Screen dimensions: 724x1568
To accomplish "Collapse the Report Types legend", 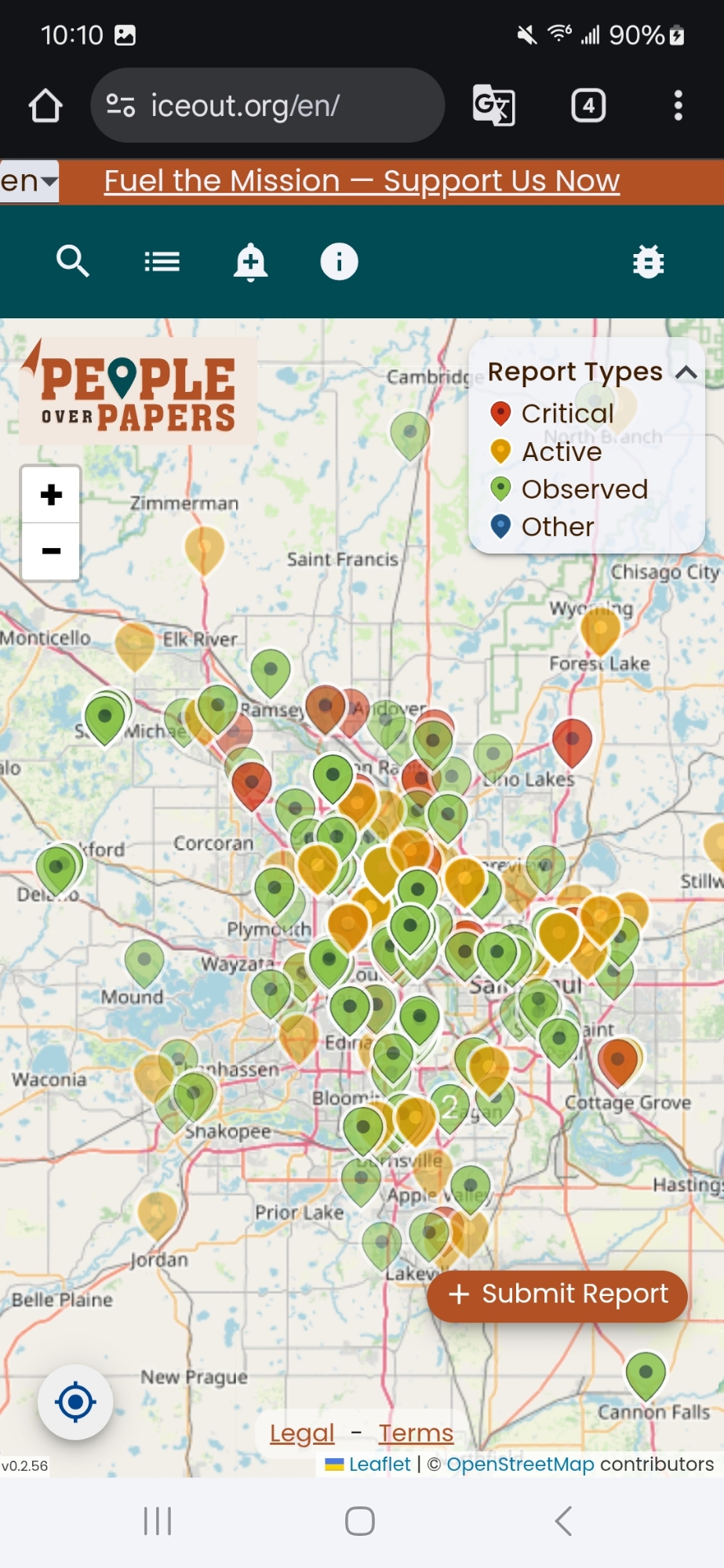I will coord(686,372).
